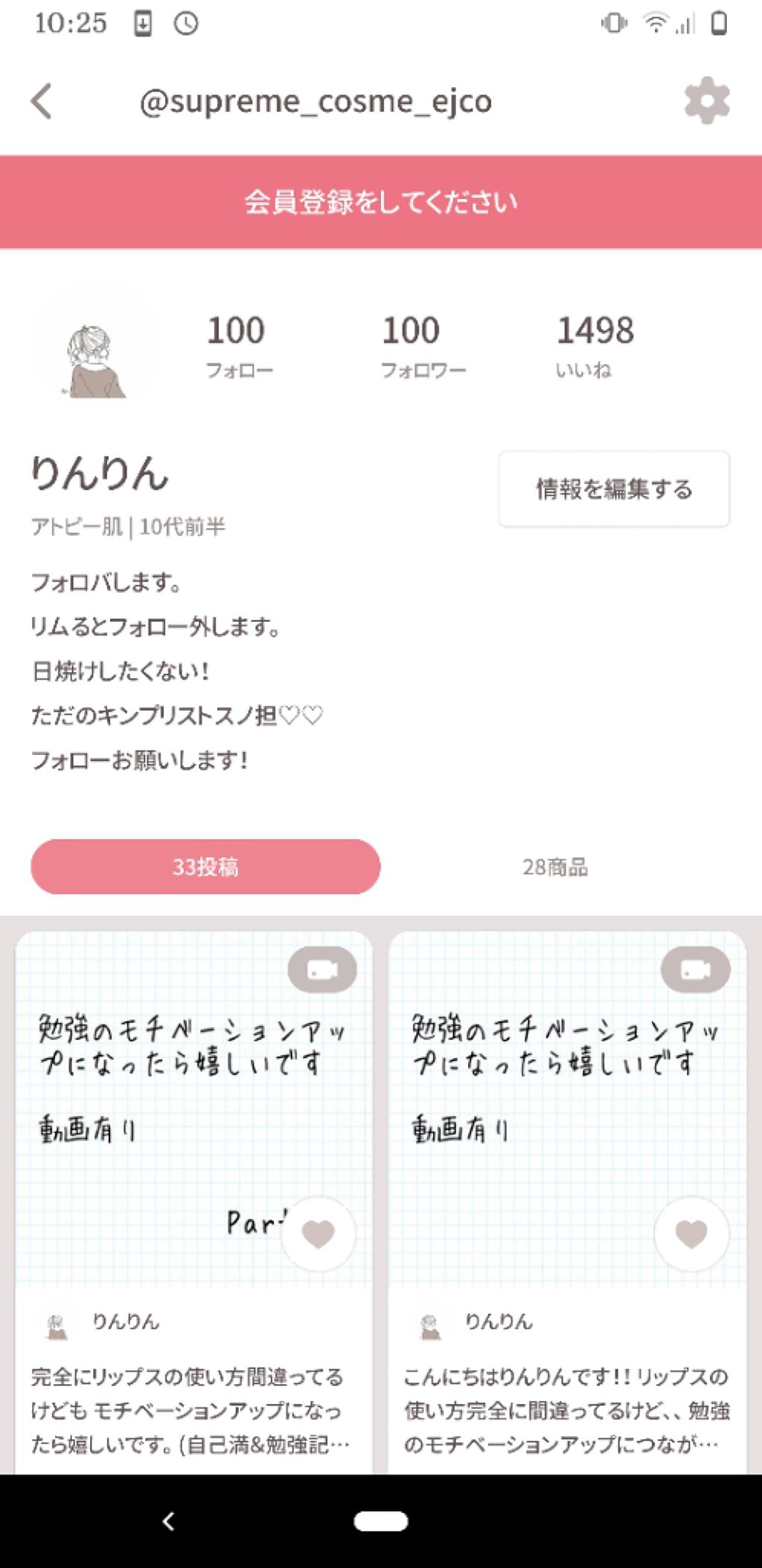Select the 33投稿 tab
The height and width of the screenshot is (1568, 762).
coord(205,867)
